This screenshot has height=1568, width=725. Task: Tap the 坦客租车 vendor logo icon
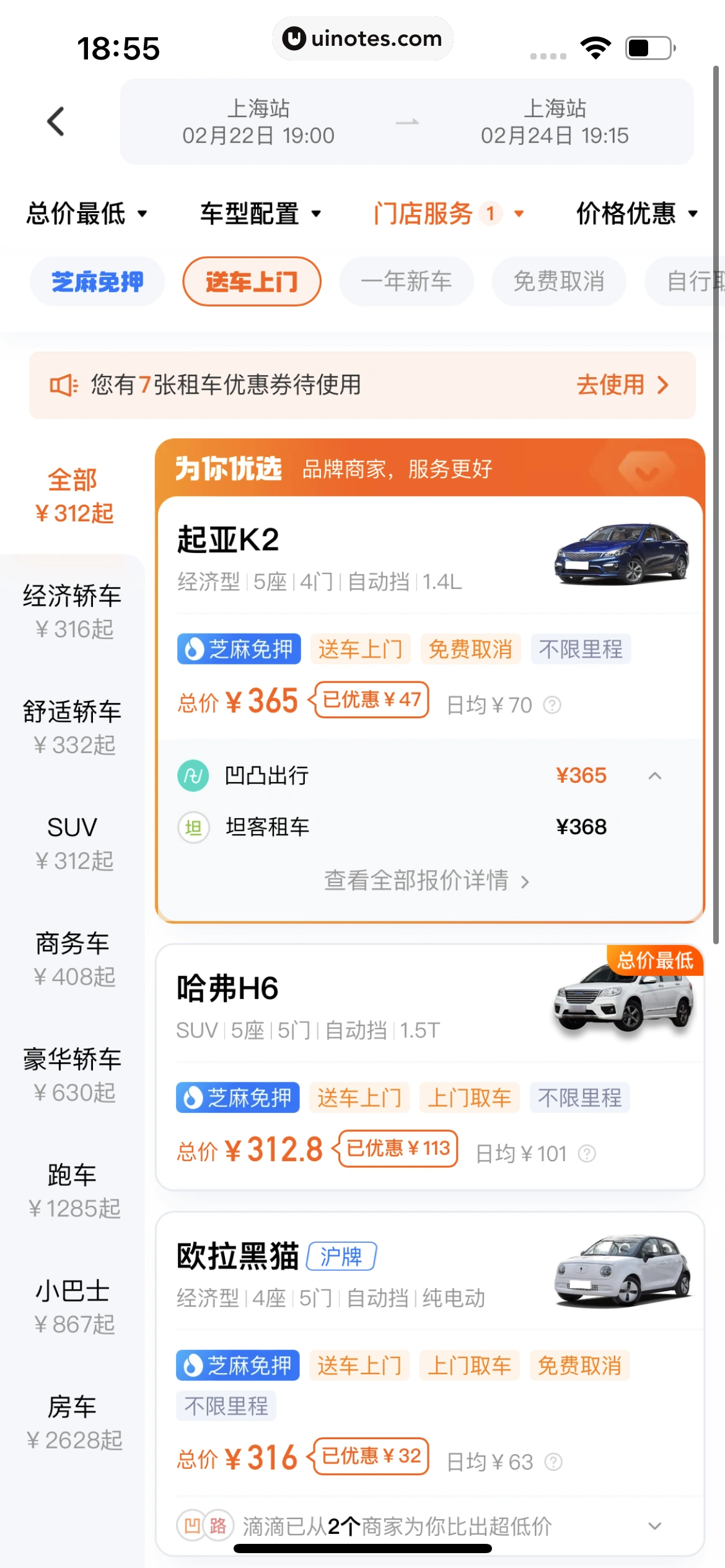[193, 827]
